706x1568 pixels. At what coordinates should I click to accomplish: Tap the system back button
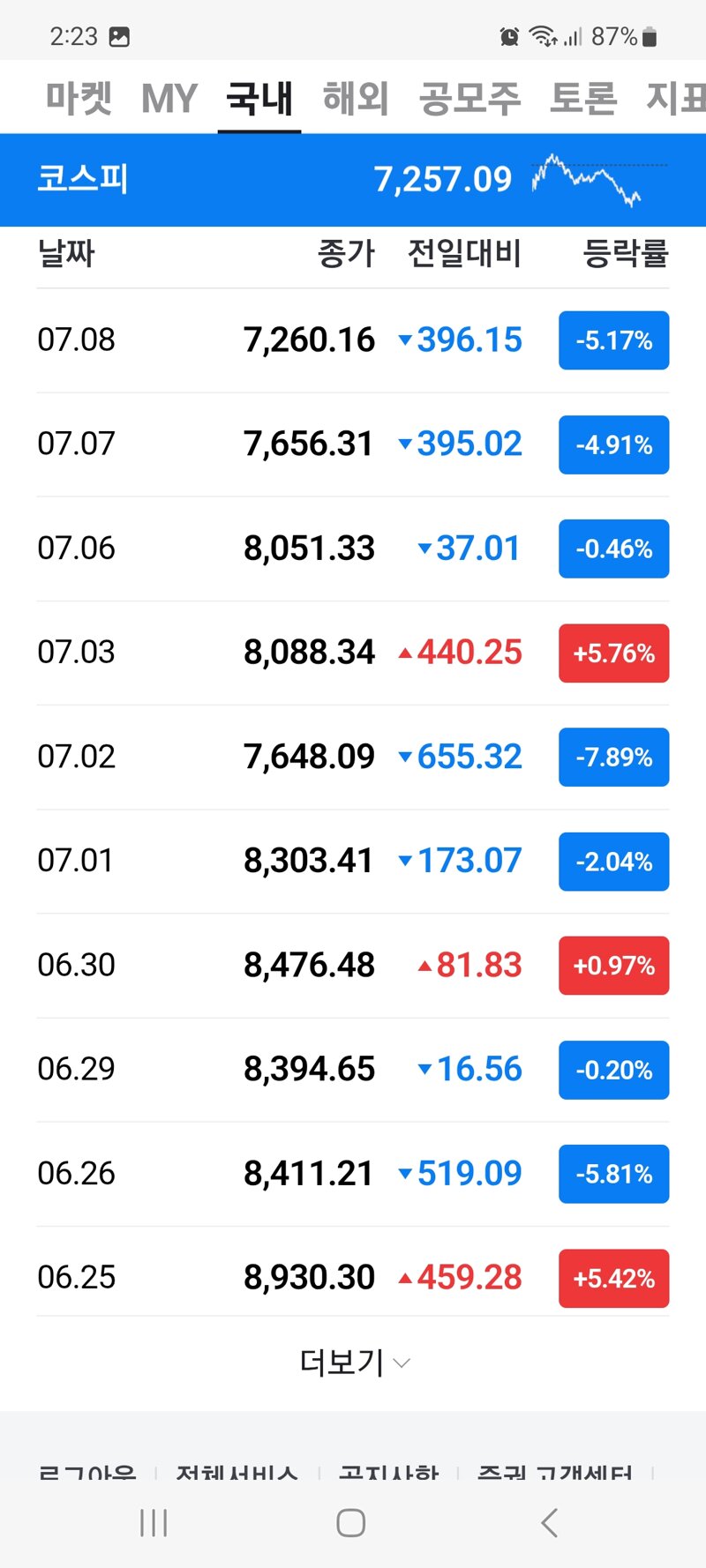(x=549, y=1523)
